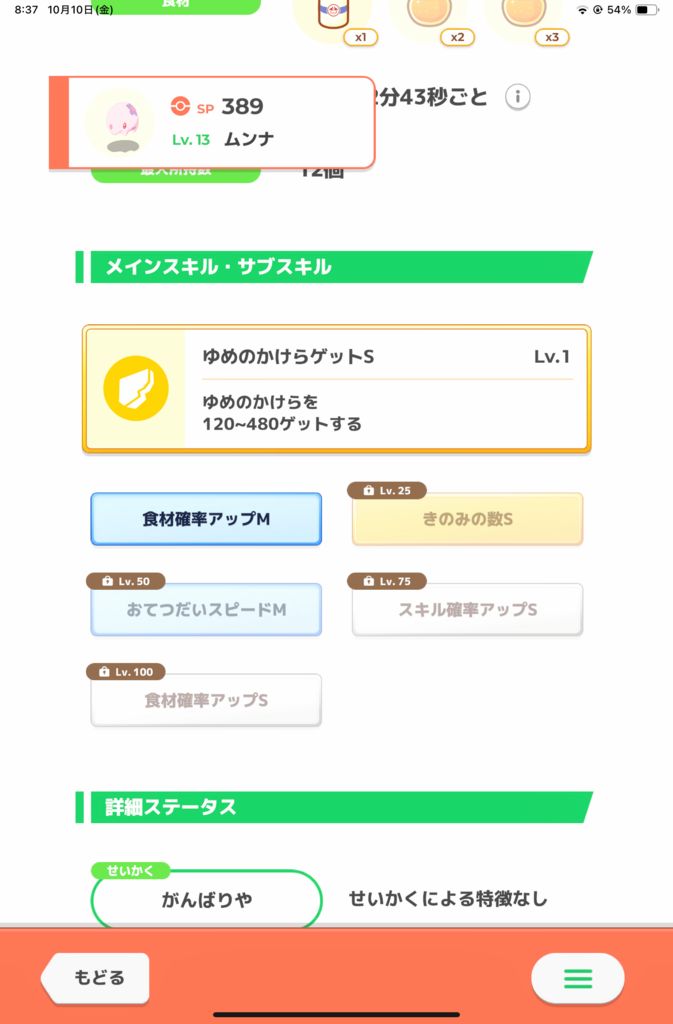Screen dimensions: 673x1024
Task: Tap the locked きのみの数S sub skill
Action: pos(467,519)
